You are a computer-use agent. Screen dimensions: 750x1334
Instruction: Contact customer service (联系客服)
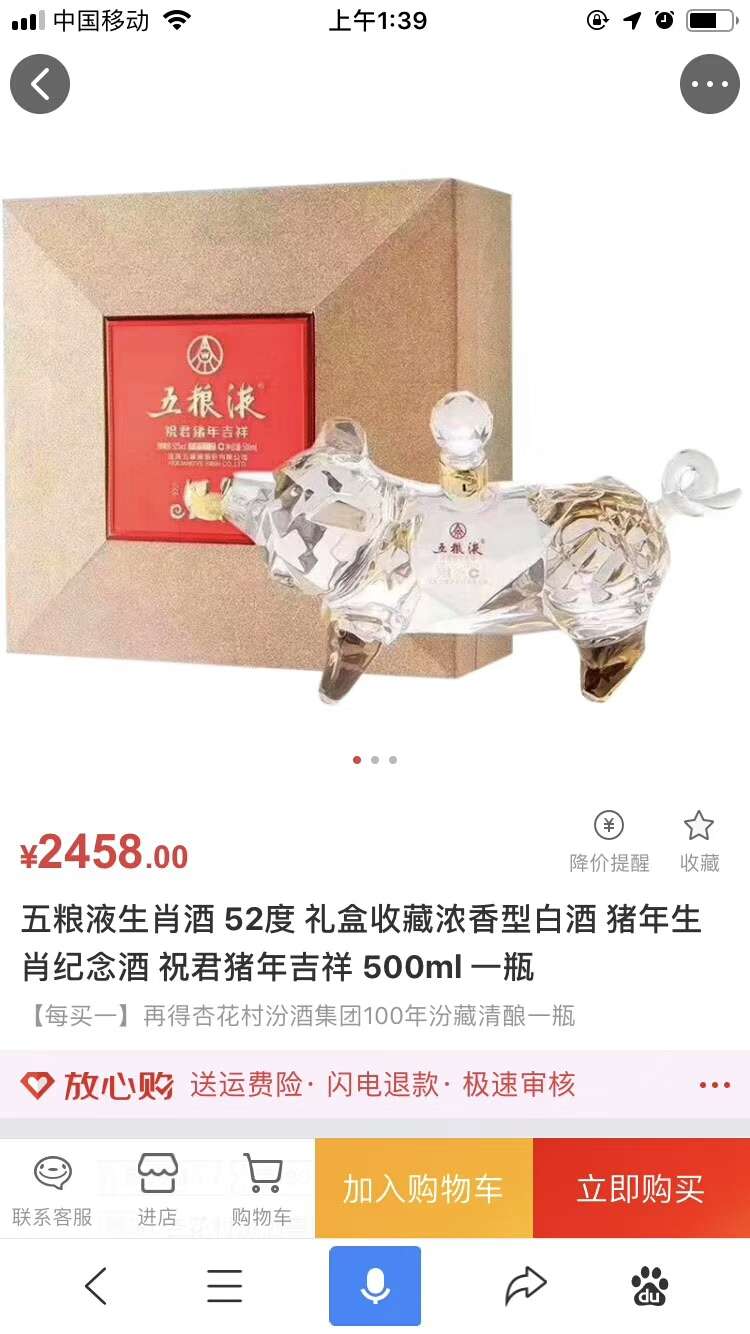52,1188
